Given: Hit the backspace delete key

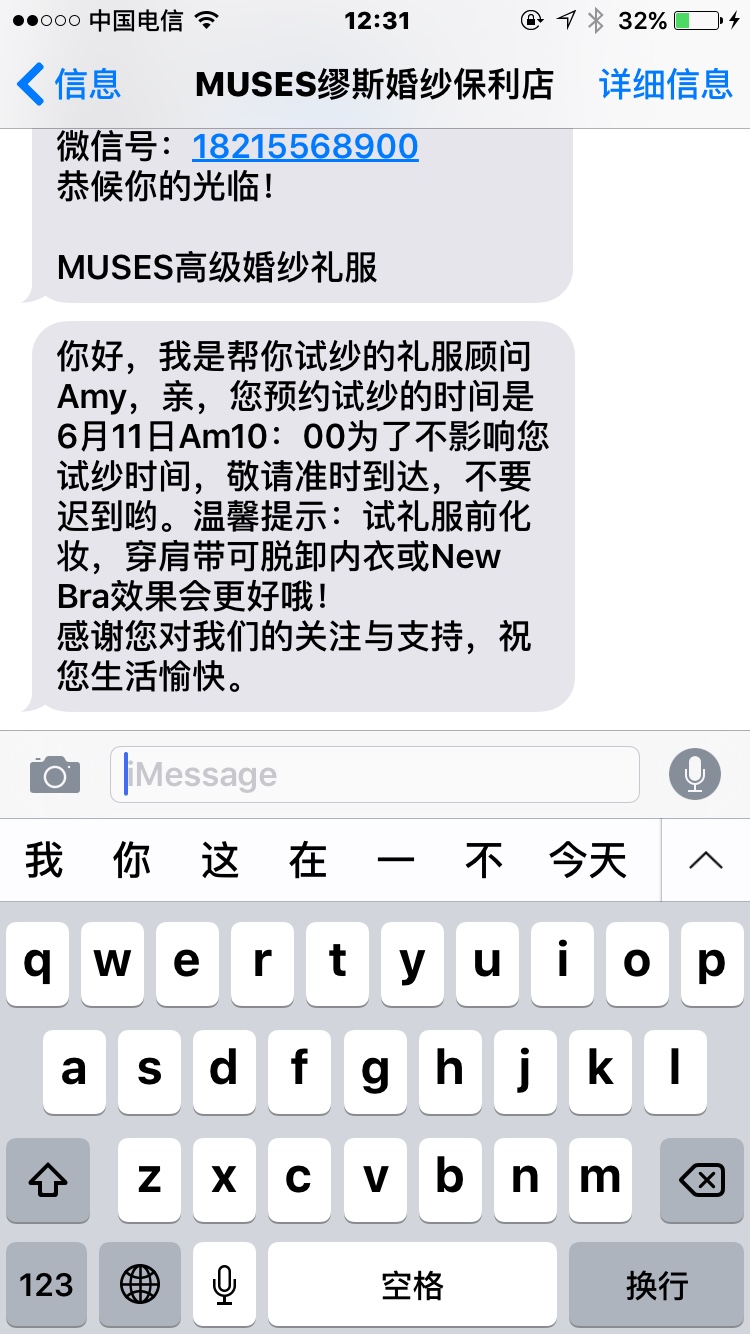Looking at the screenshot, I should coord(702,1180).
